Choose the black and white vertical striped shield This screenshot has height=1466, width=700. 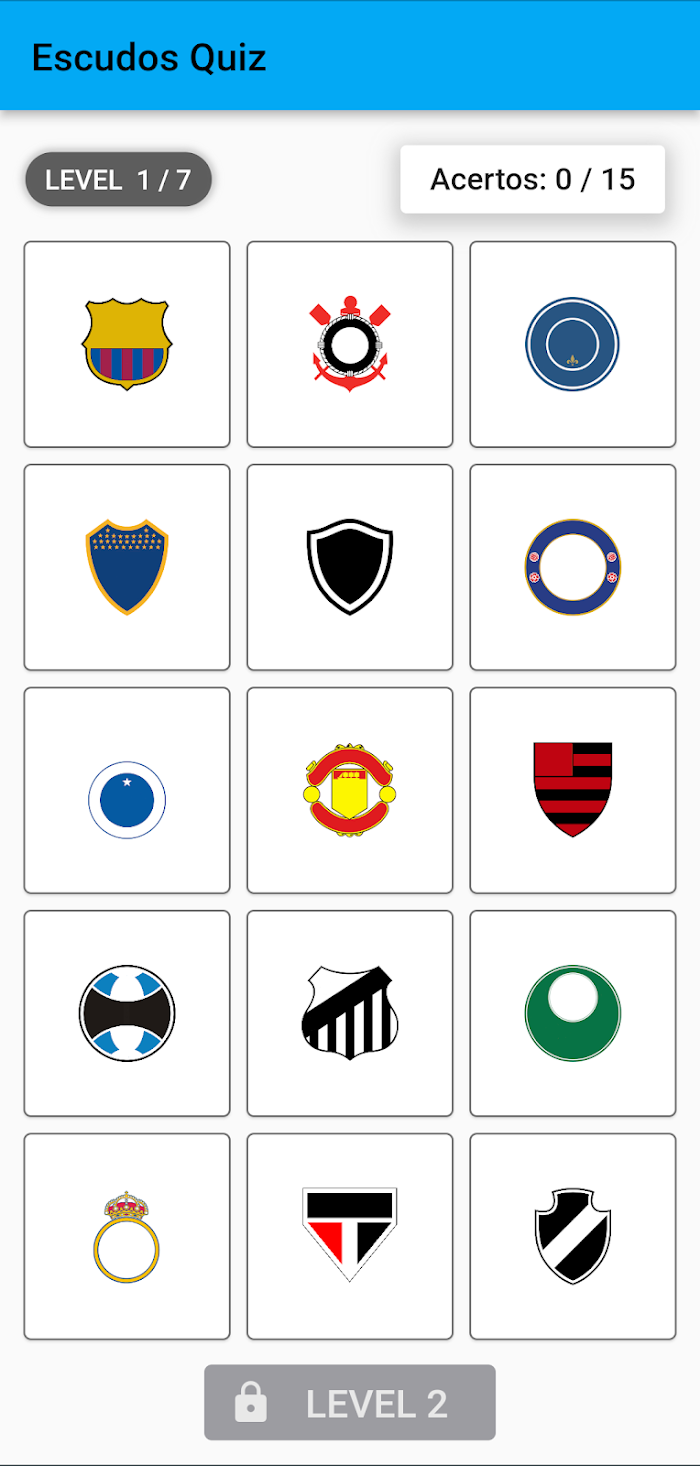350,1013
